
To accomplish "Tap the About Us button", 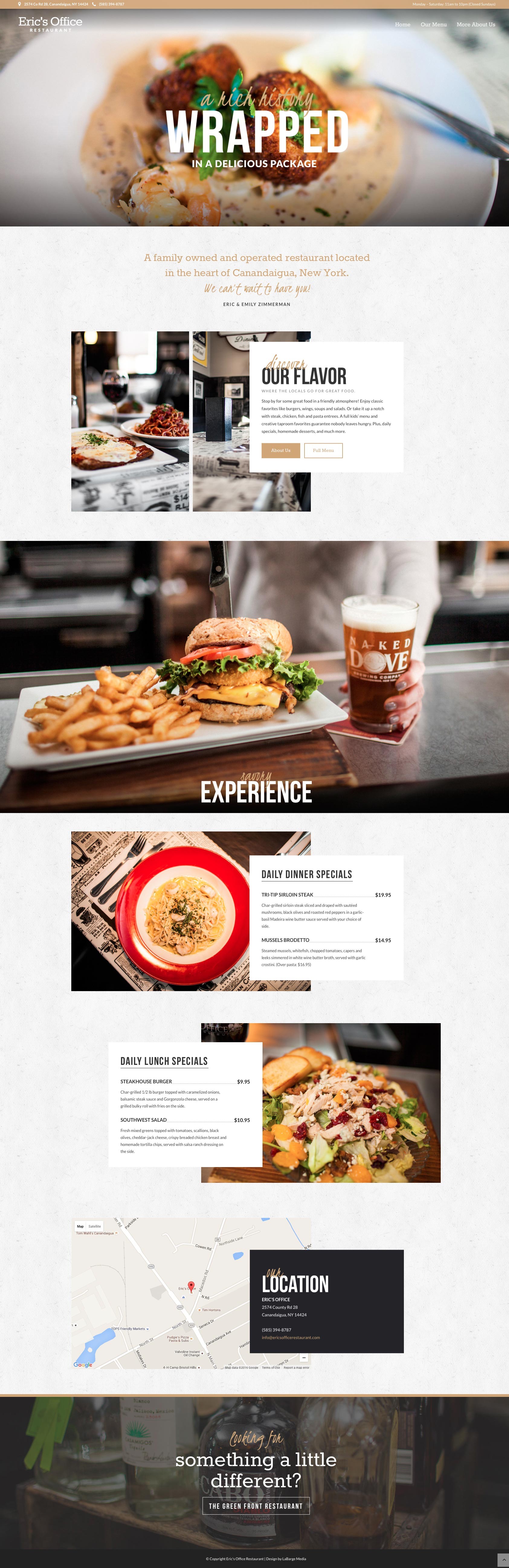I will (280, 451).
